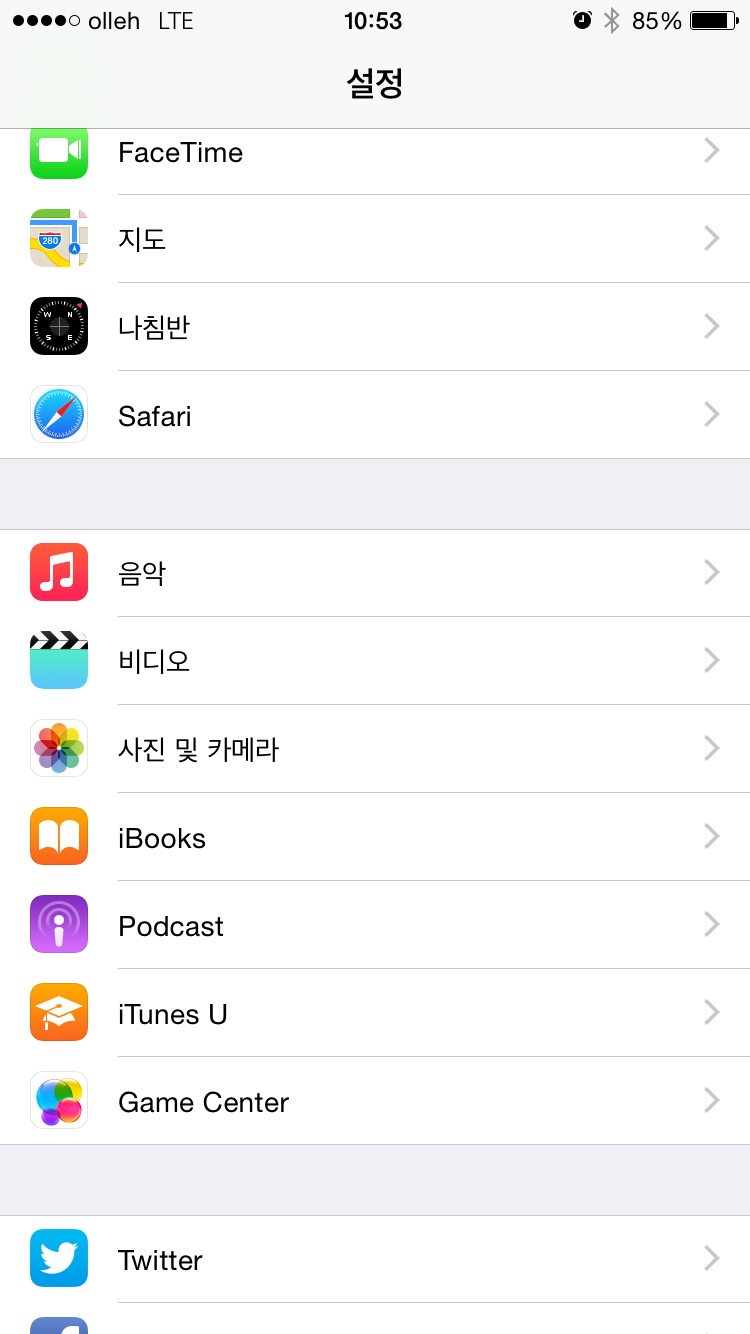Open iBooks settings
Screen dimensions: 750x1334
[375, 837]
